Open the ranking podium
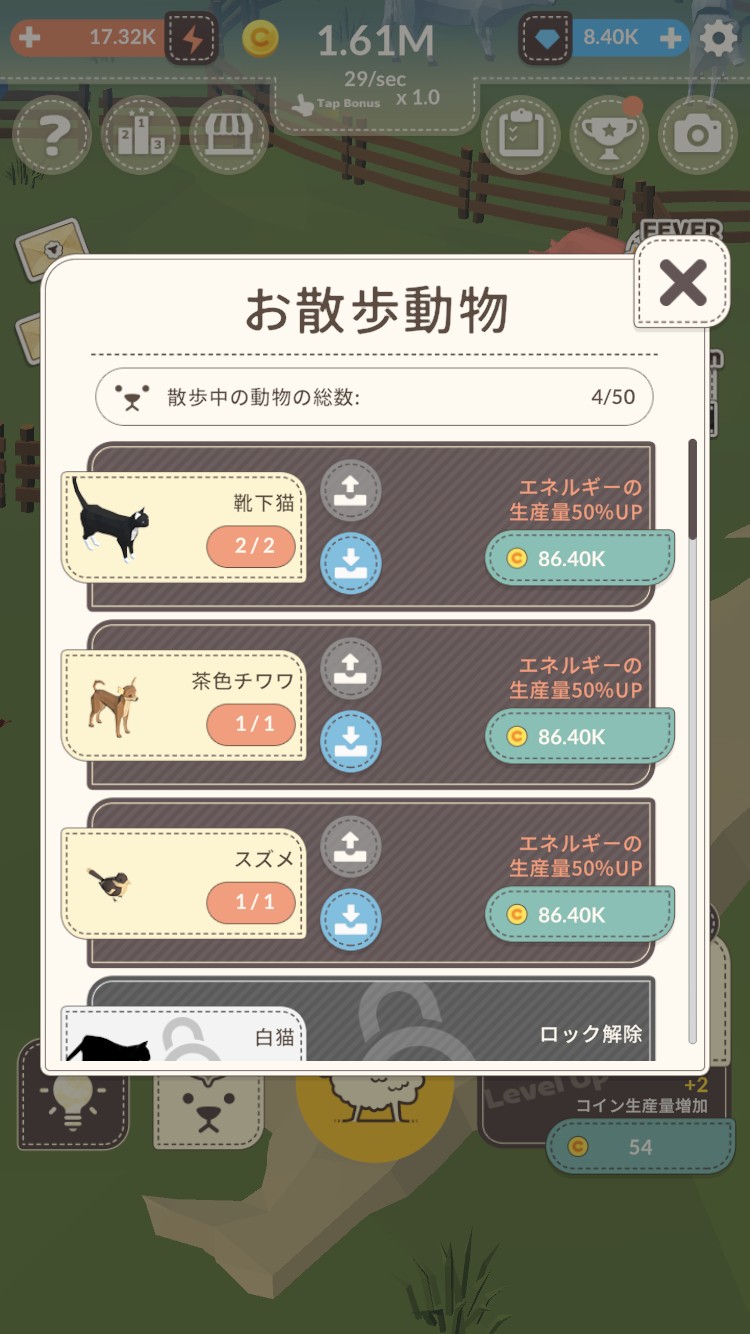Image resolution: width=750 pixels, height=1334 pixels. click(140, 135)
